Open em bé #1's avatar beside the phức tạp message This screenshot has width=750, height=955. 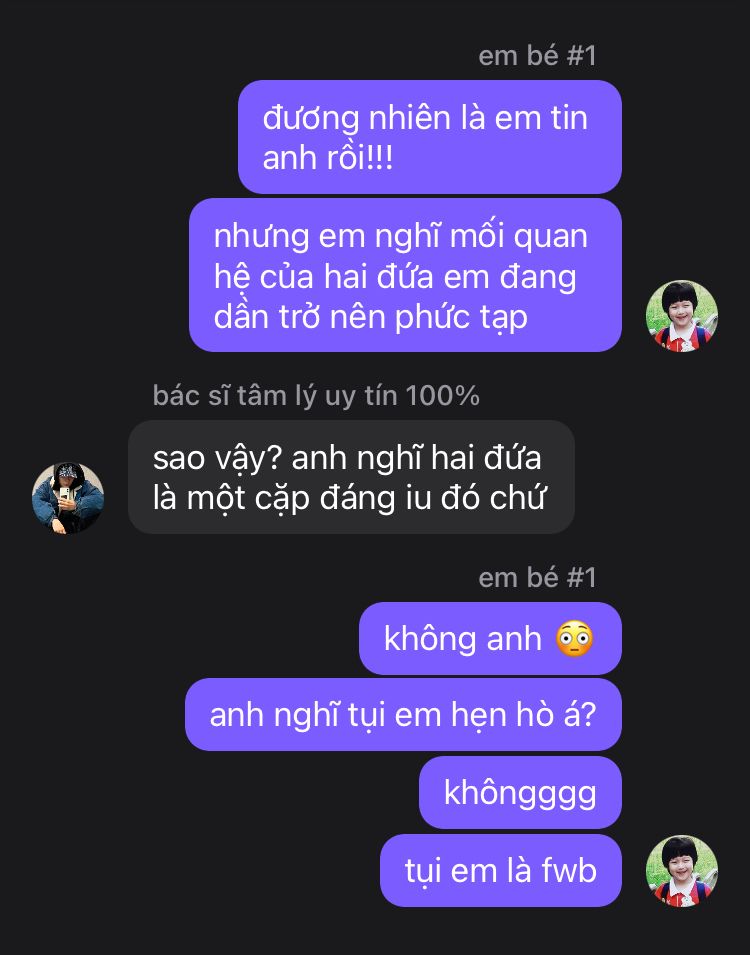click(683, 316)
